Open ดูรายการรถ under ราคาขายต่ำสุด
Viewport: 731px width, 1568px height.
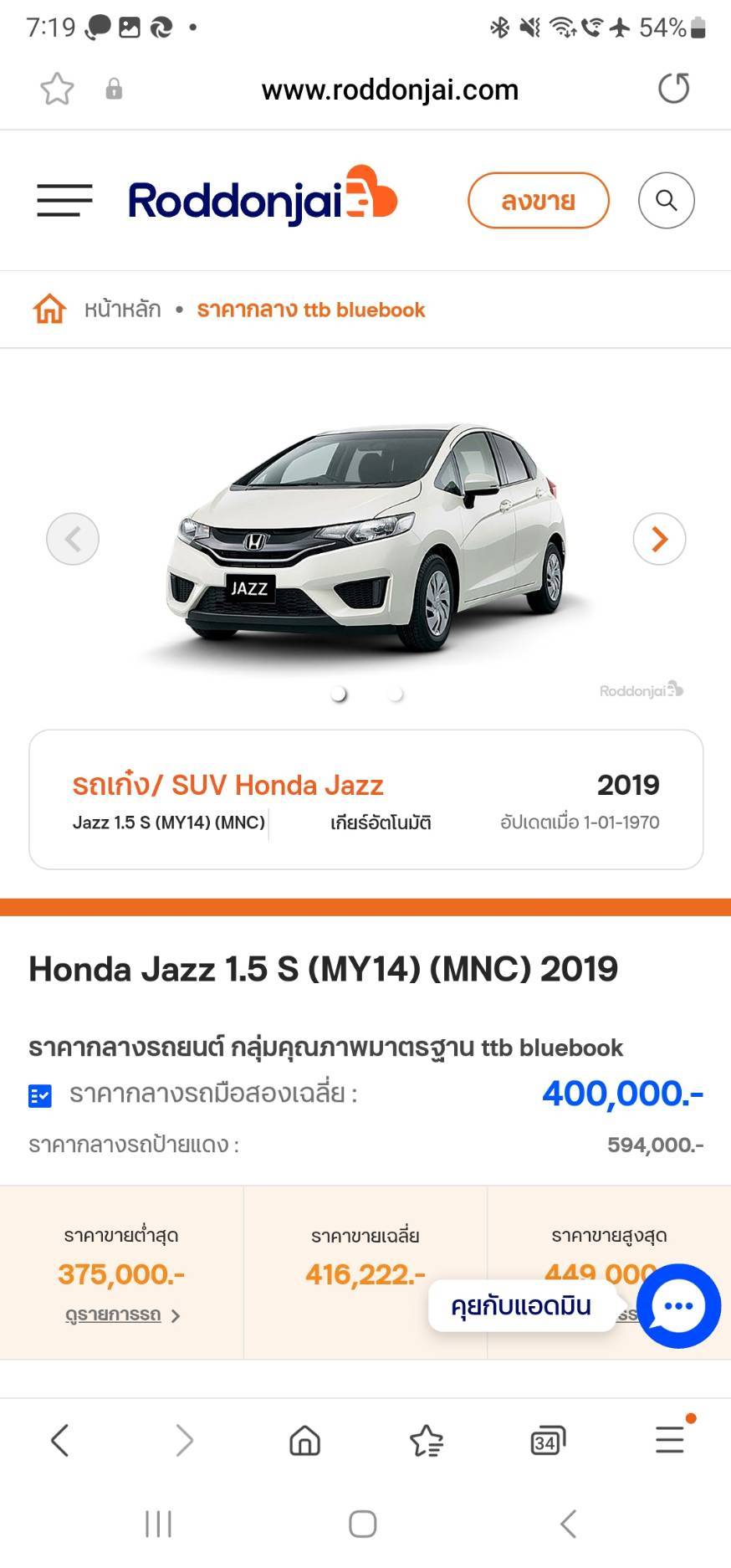122,1314
